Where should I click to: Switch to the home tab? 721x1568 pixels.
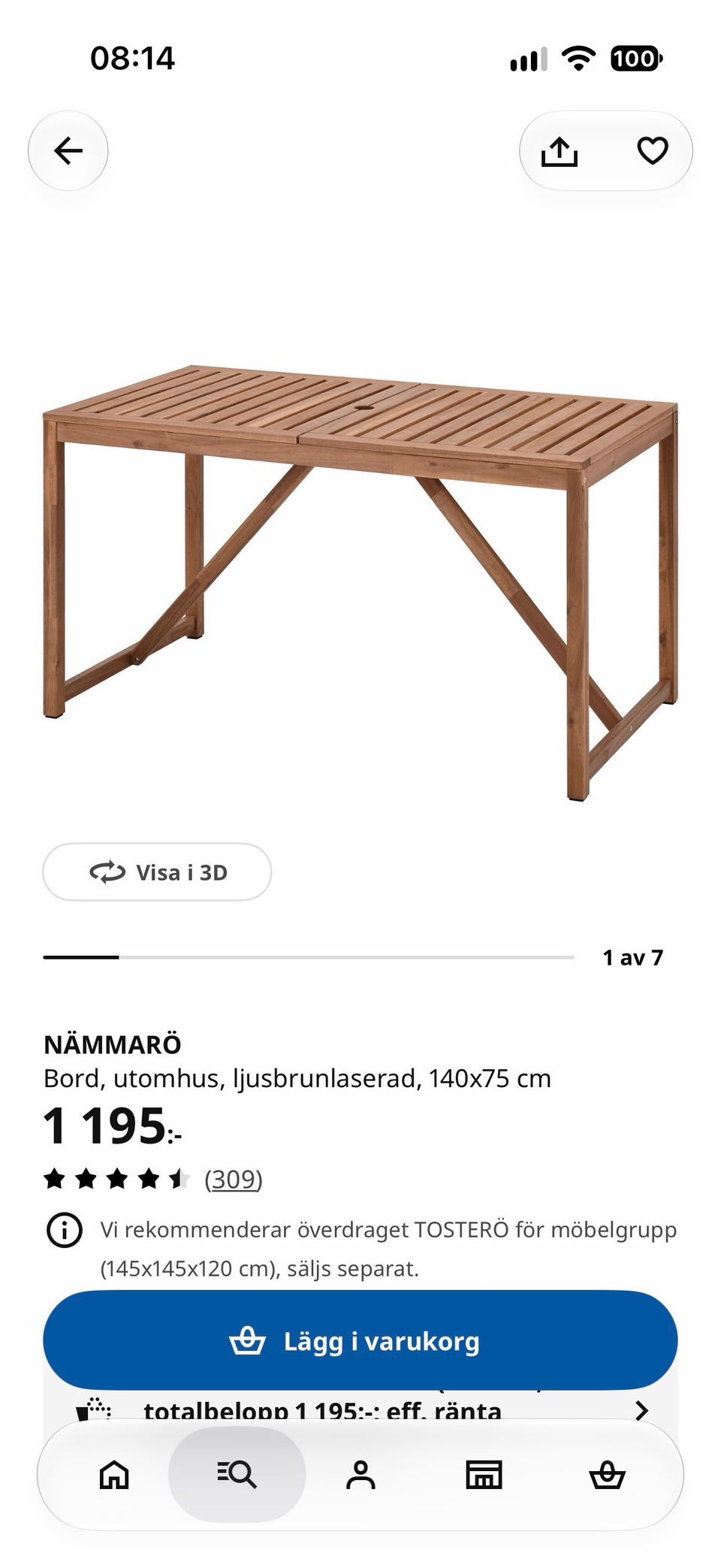tap(114, 1475)
